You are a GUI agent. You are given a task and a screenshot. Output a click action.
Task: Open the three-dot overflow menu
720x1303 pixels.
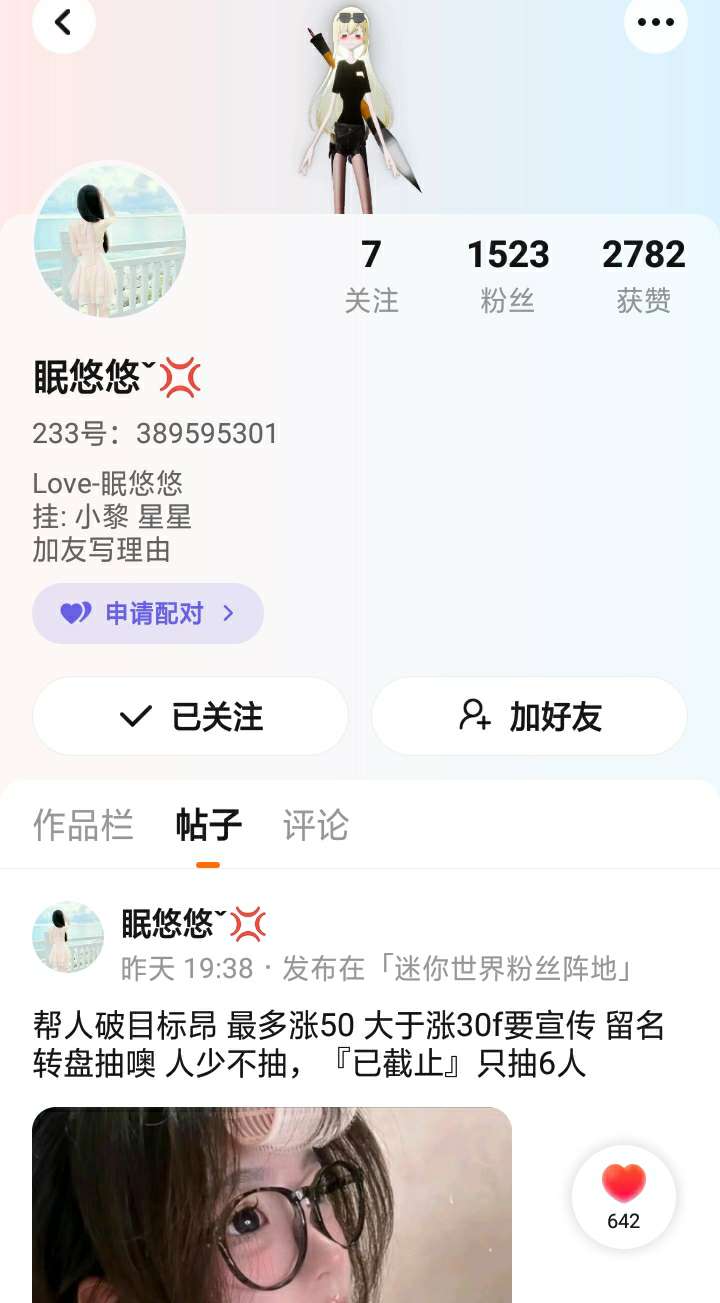(656, 22)
